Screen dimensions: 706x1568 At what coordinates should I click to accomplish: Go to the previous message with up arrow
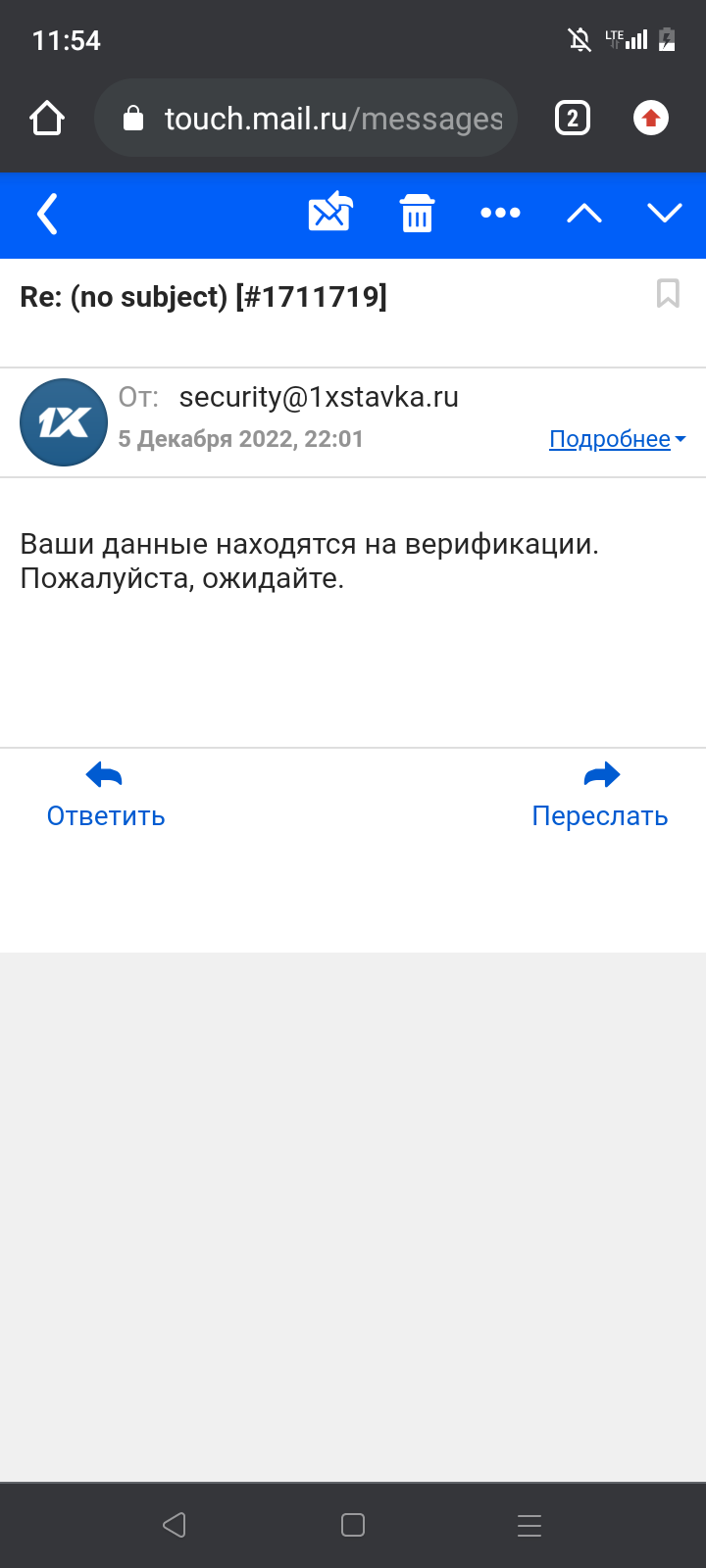pyautogui.click(x=584, y=213)
